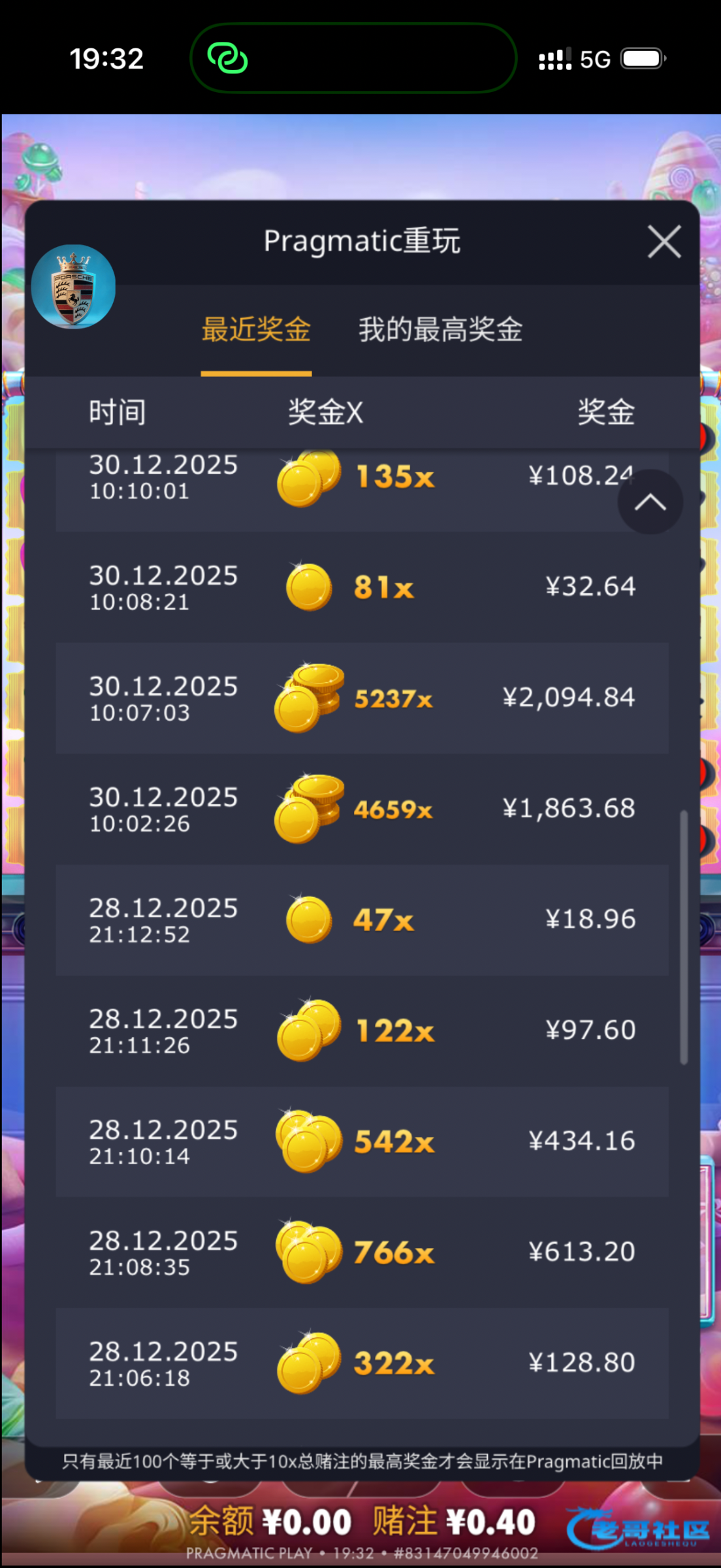Open replay for the 122x win
Image resolution: width=721 pixels, height=1568 pixels.
tap(362, 1031)
